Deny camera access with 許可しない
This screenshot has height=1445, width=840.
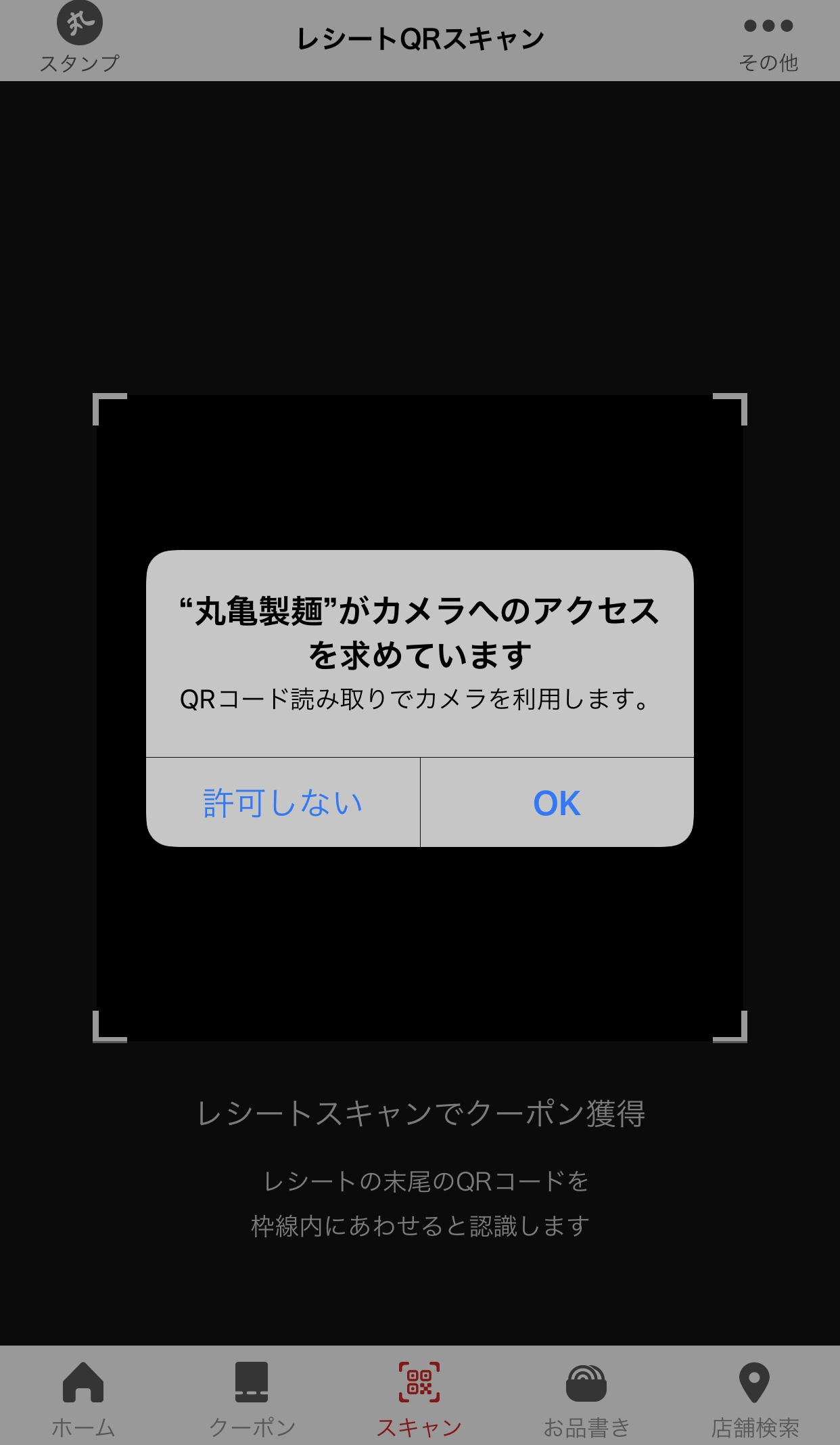pyautogui.click(x=283, y=803)
